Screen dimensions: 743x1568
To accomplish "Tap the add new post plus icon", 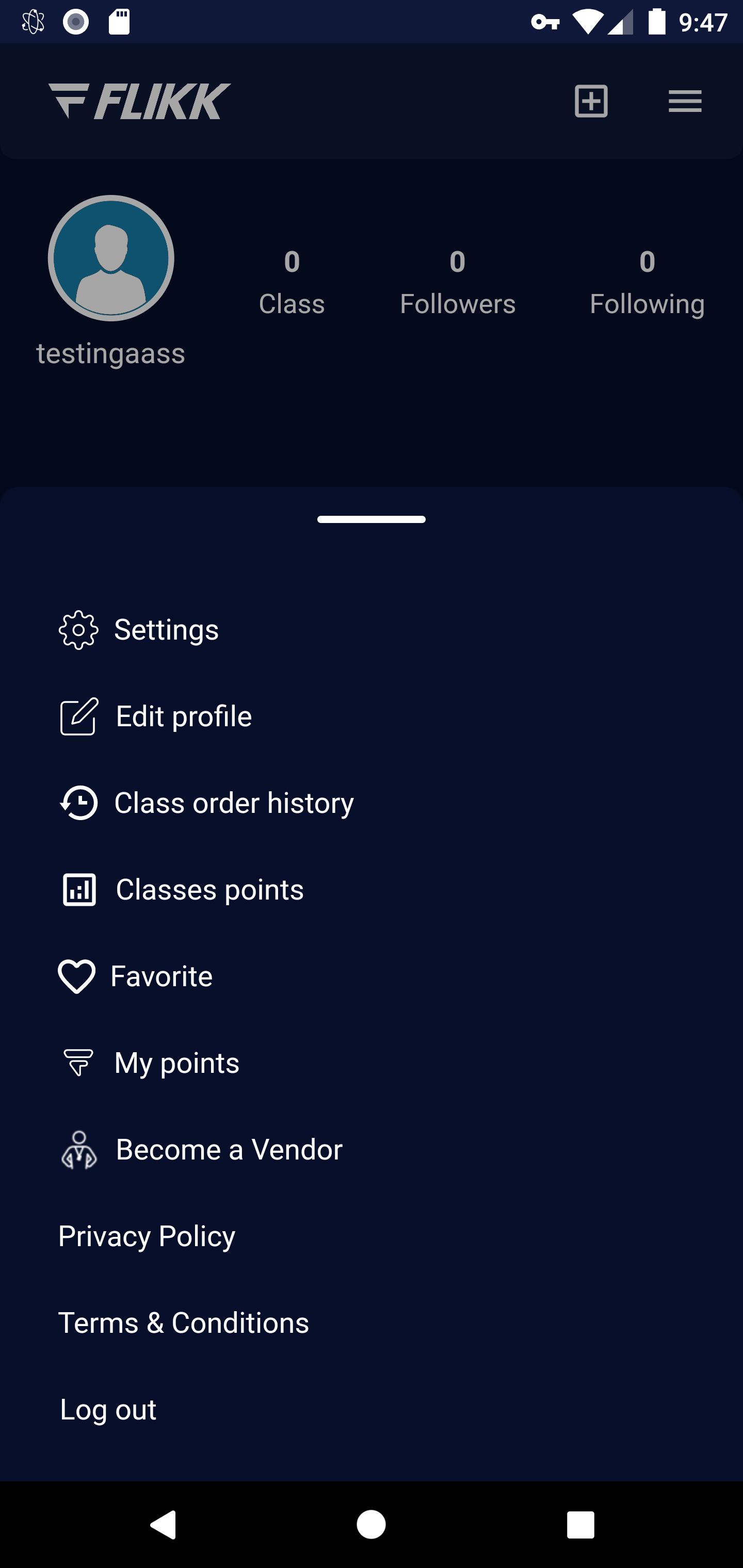I will (x=591, y=101).
